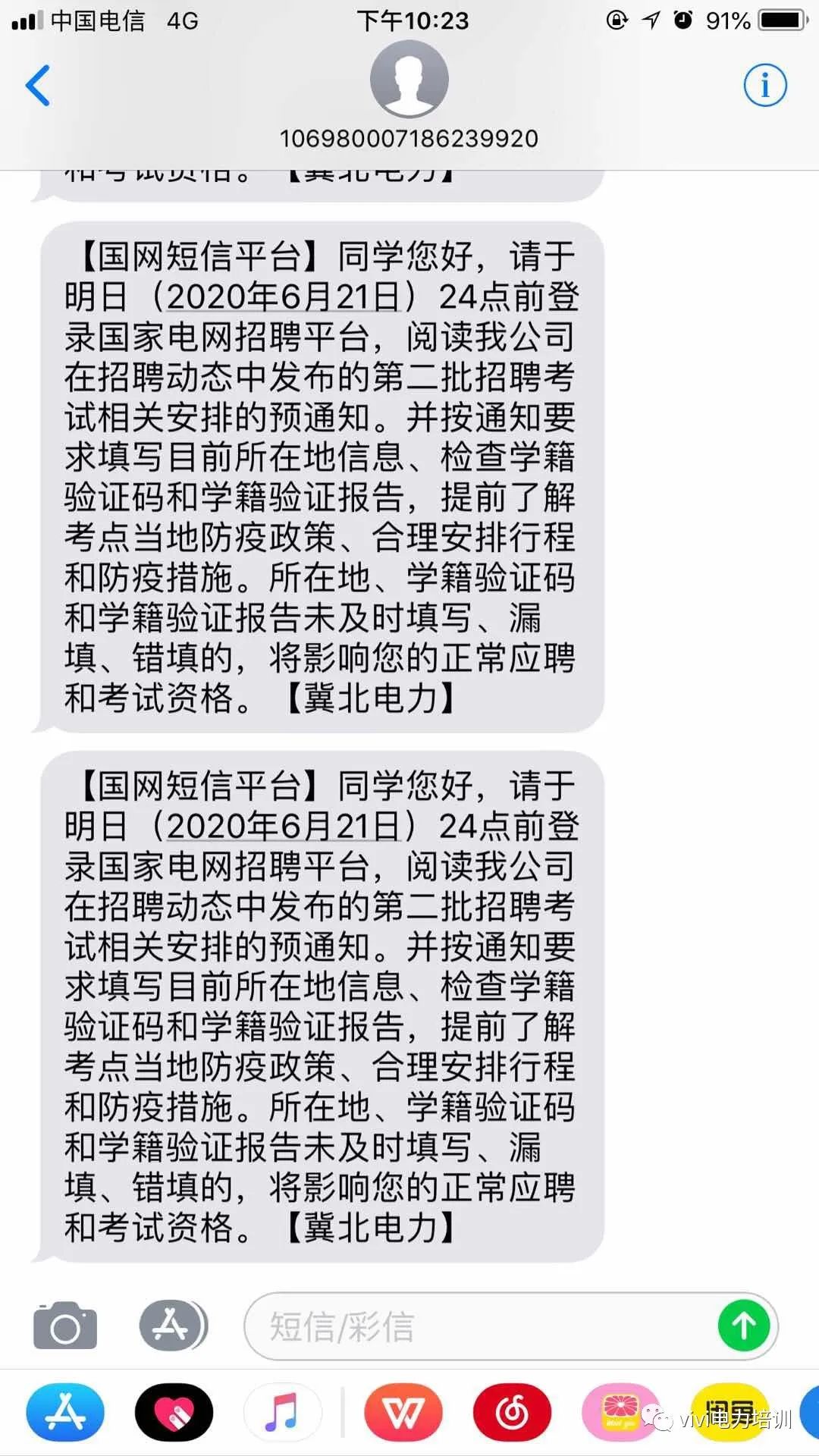Toggle the iMessage apps drawer button

[172, 1326]
